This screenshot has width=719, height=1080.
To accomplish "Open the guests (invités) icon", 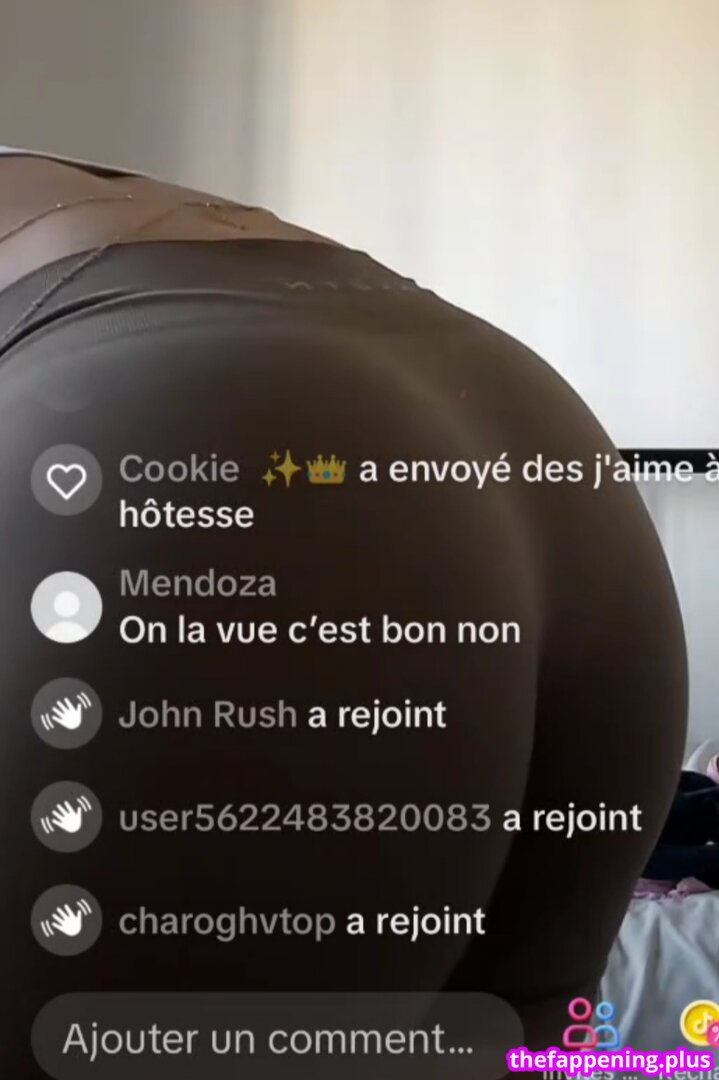I will [x=591, y=1024].
